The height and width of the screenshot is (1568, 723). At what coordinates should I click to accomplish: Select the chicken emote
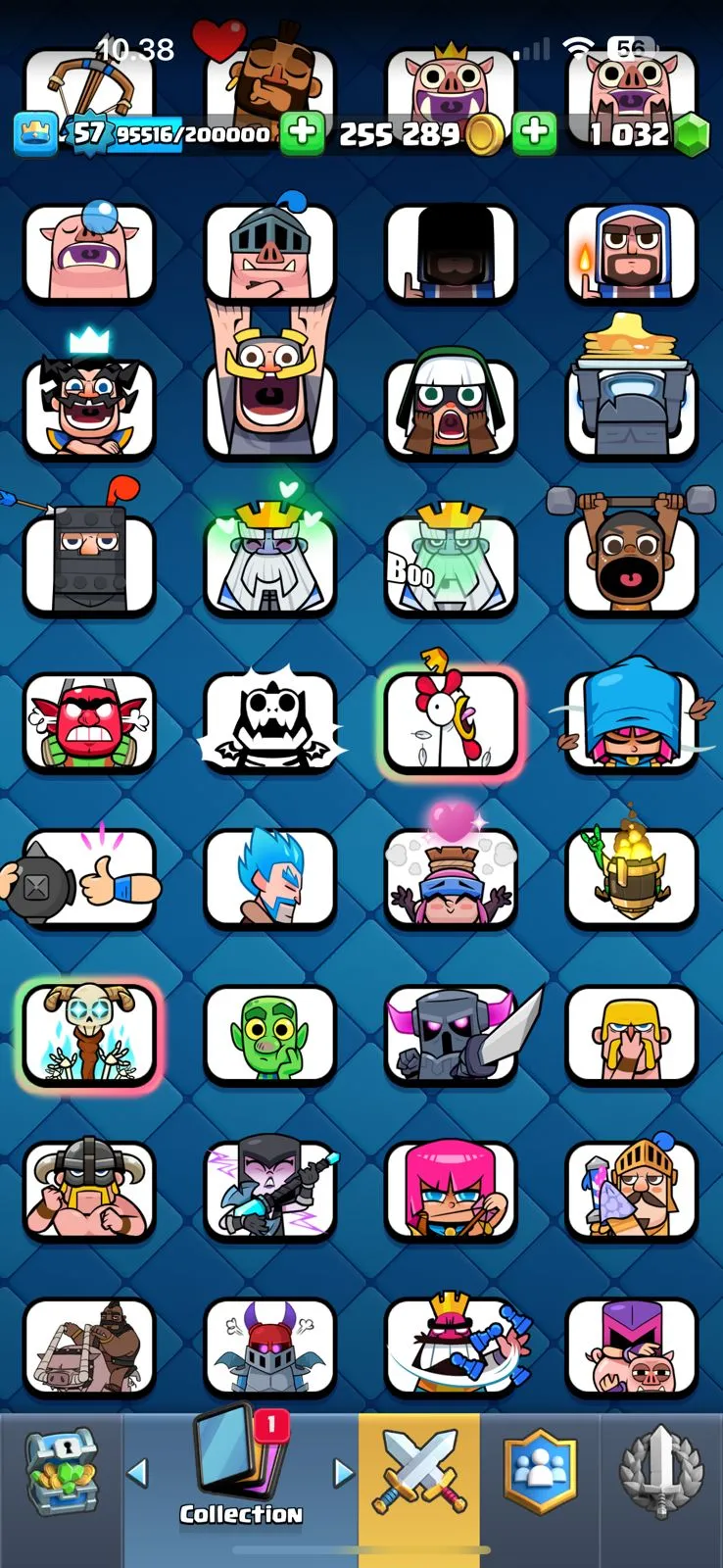tap(452, 720)
